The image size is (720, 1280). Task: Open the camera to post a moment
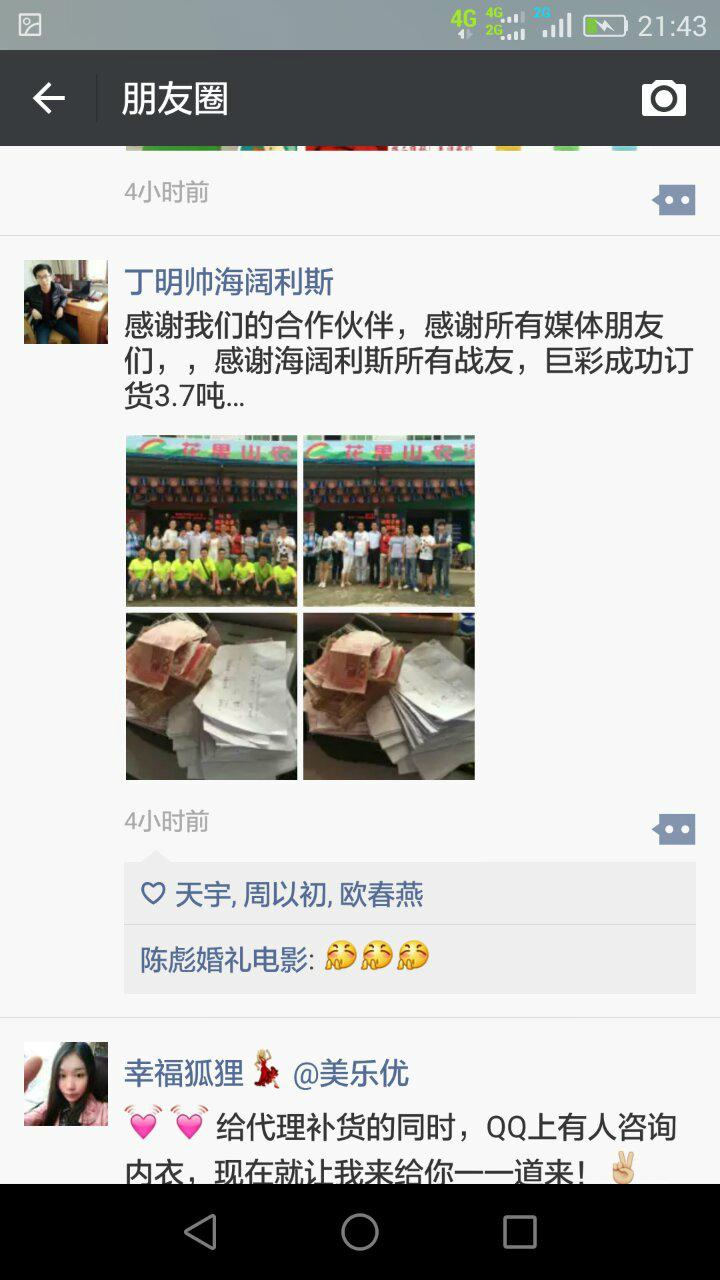(663, 98)
